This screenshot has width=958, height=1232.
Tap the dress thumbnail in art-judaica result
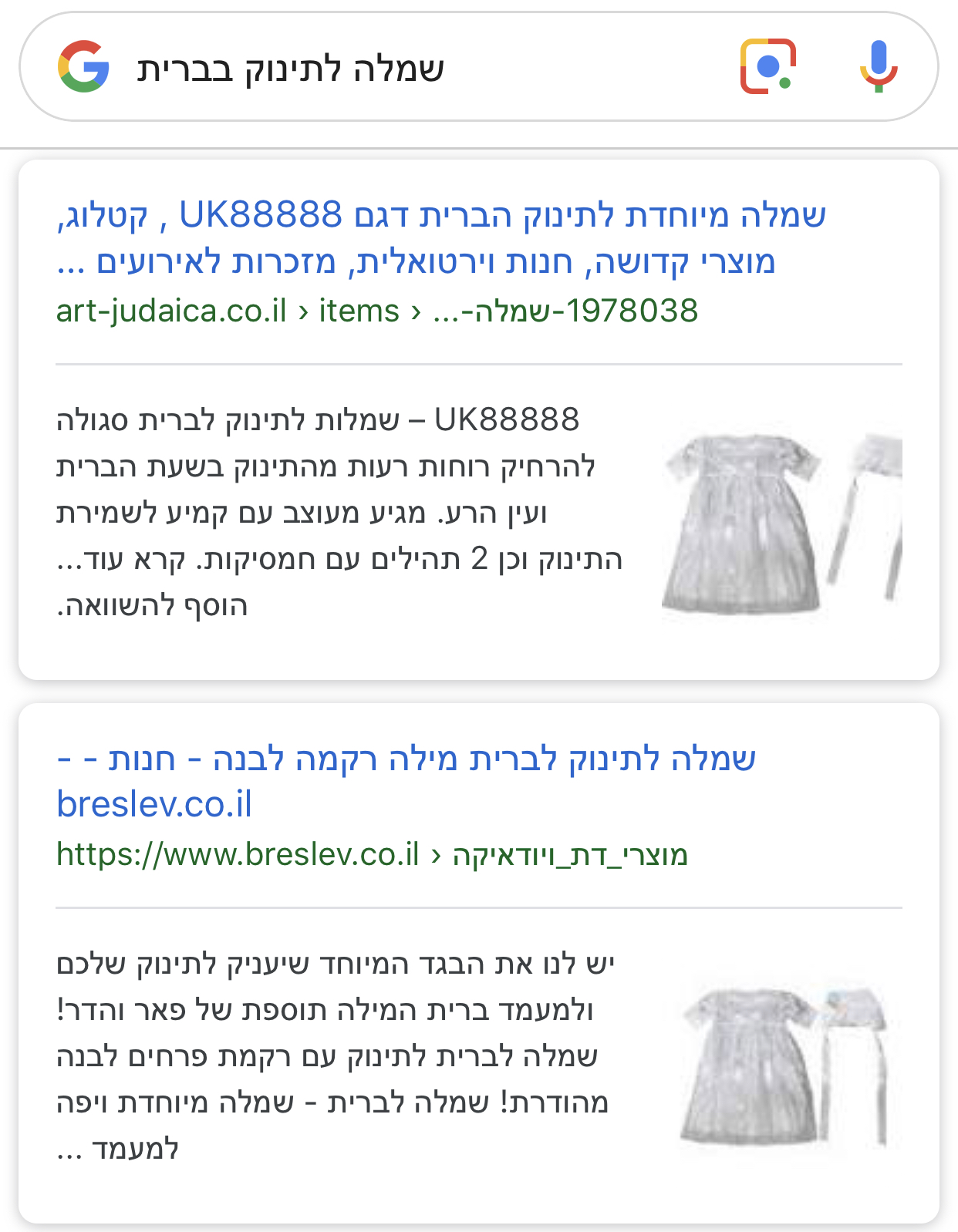(x=781, y=524)
